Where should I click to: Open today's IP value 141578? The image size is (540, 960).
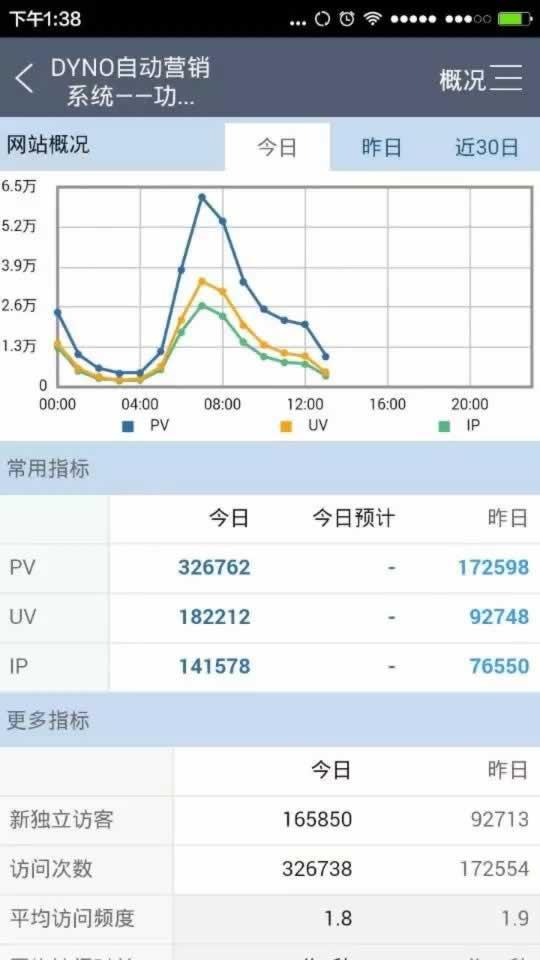point(214,666)
